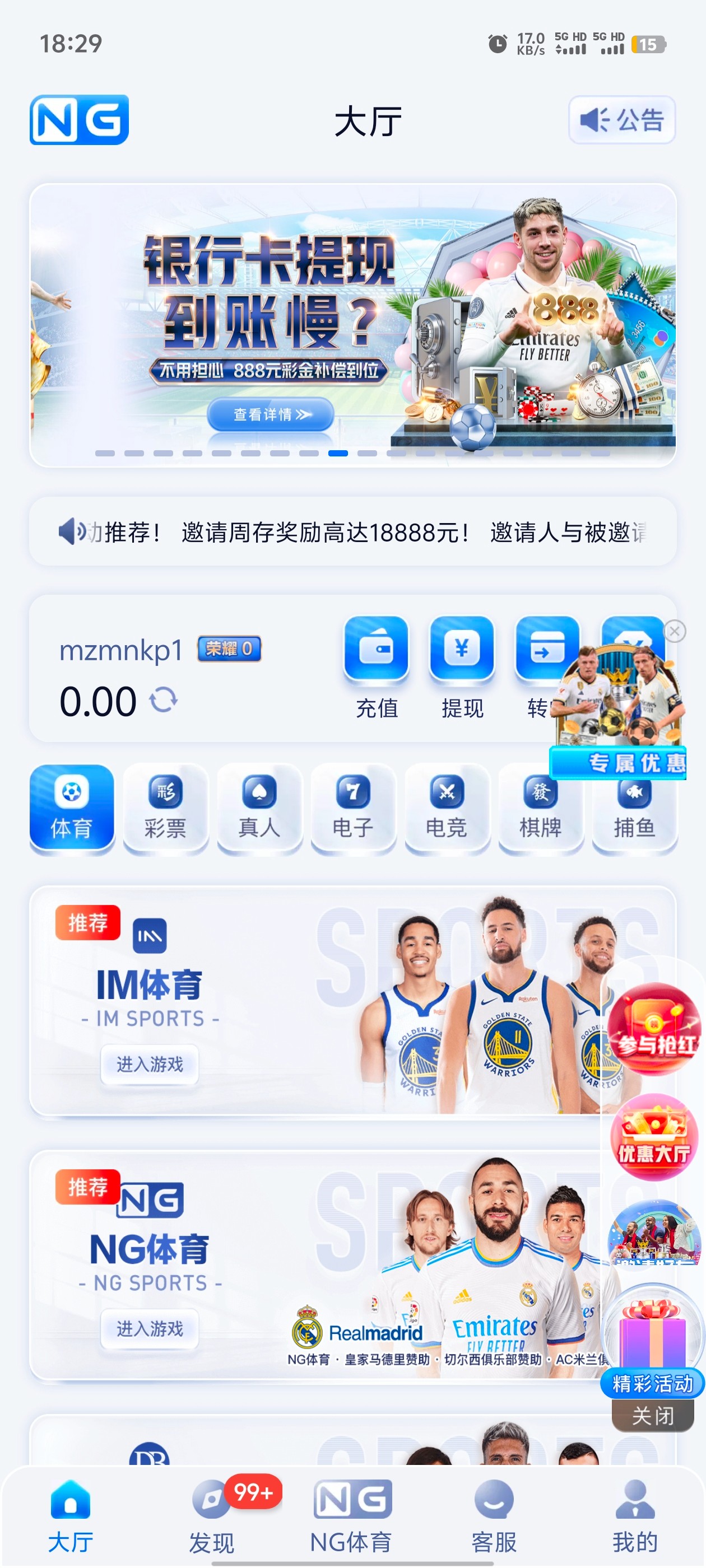The image size is (706, 1568).
Task: Select the 电竞 category
Action: click(447, 807)
